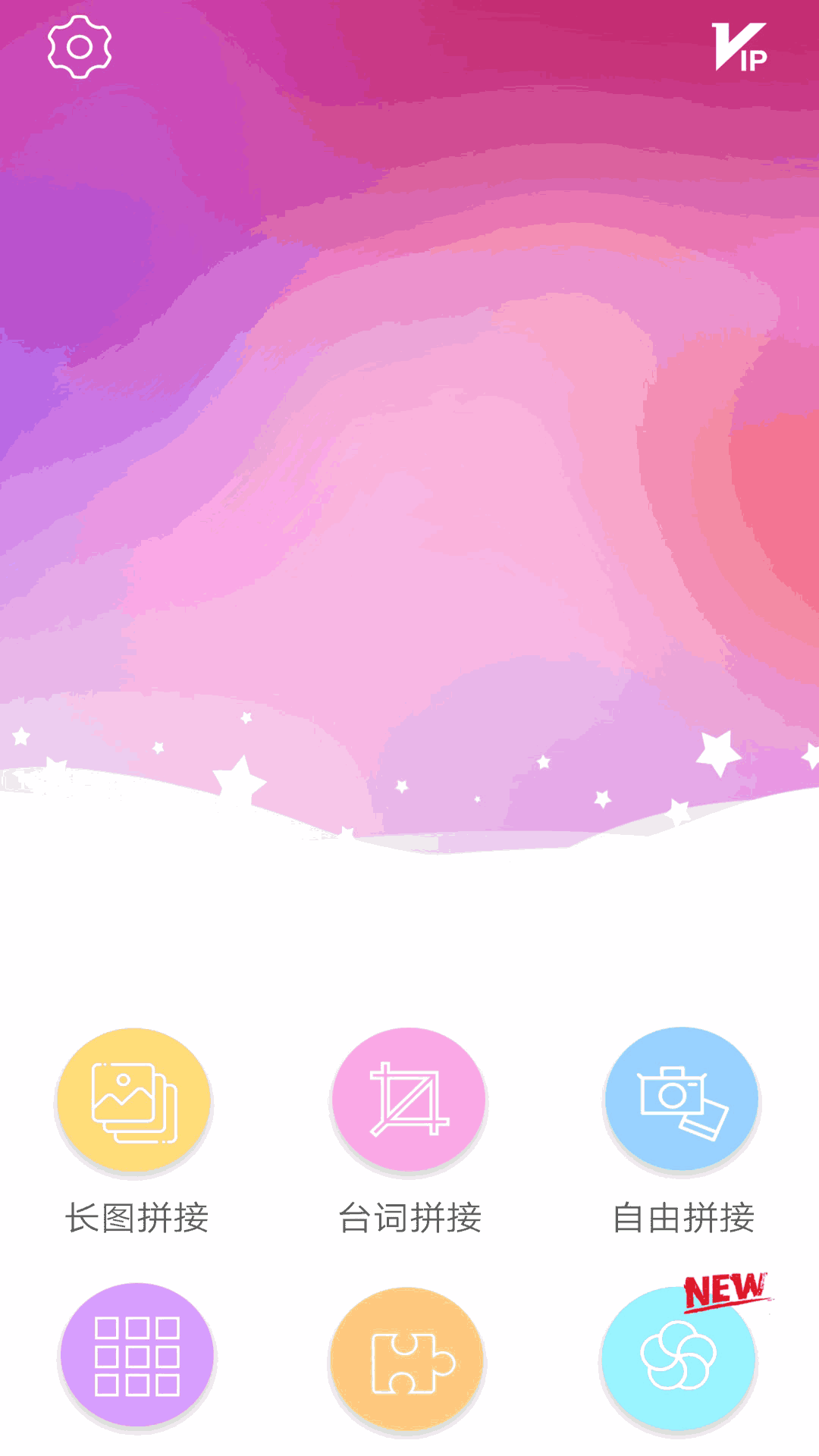Open the VIP membership page
Viewport: 819px width, 1456px height.
pyautogui.click(x=739, y=47)
